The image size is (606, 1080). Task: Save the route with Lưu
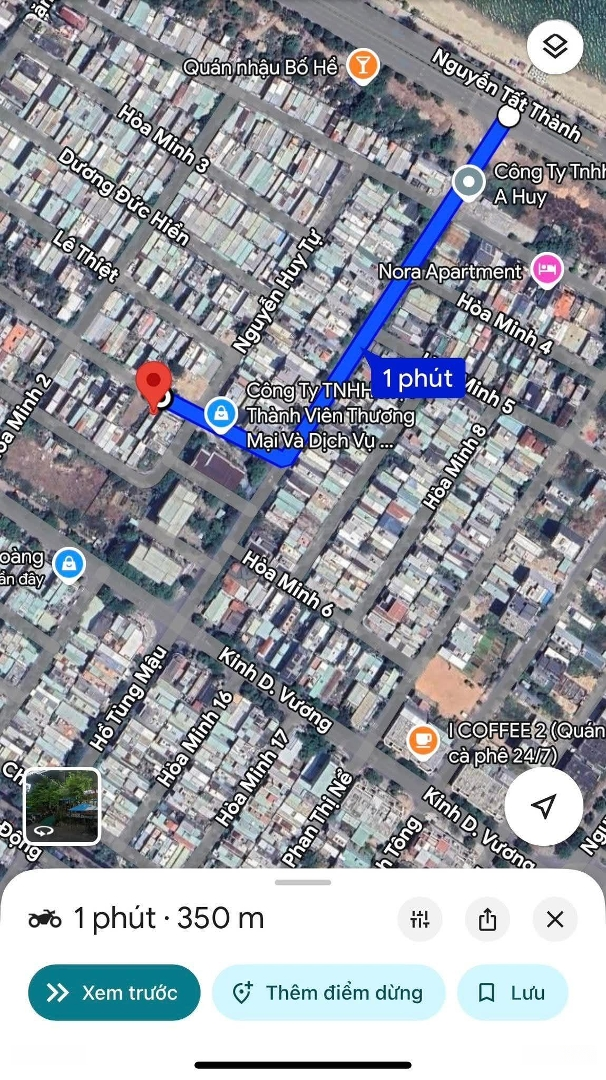point(512,992)
